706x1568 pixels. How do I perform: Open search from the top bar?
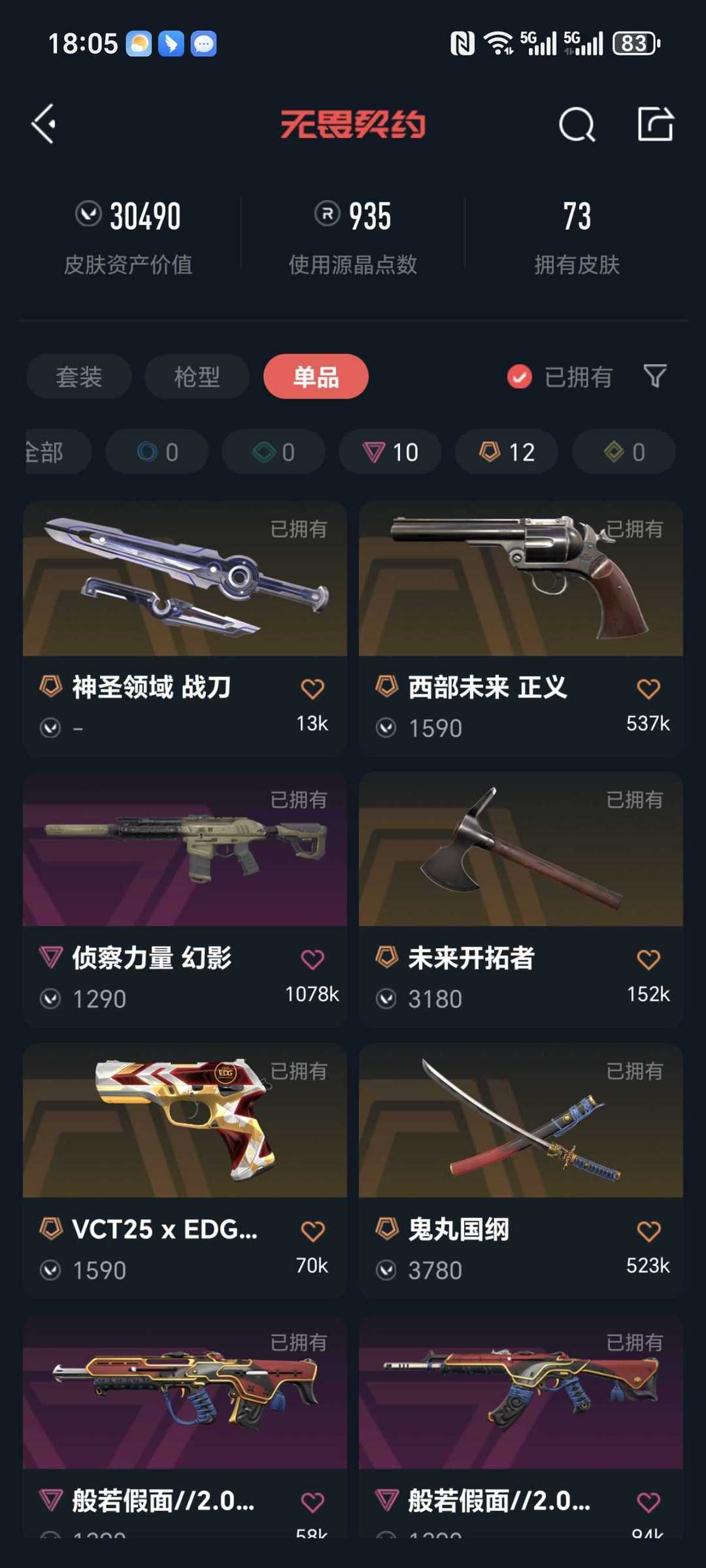pos(577,124)
